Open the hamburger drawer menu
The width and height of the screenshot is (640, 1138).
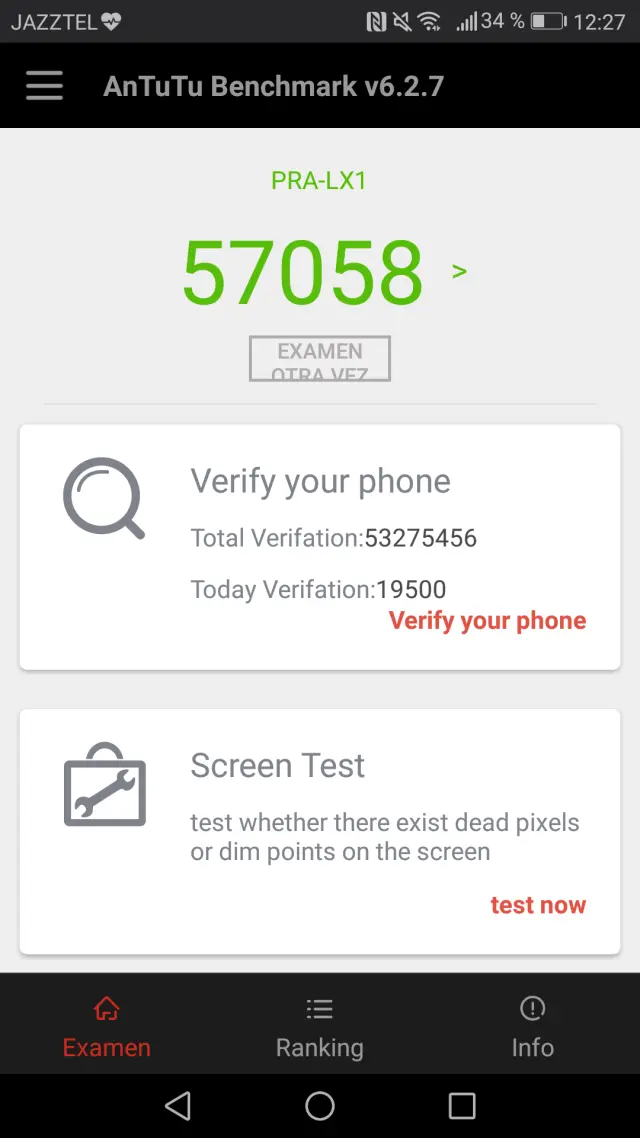click(45, 86)
